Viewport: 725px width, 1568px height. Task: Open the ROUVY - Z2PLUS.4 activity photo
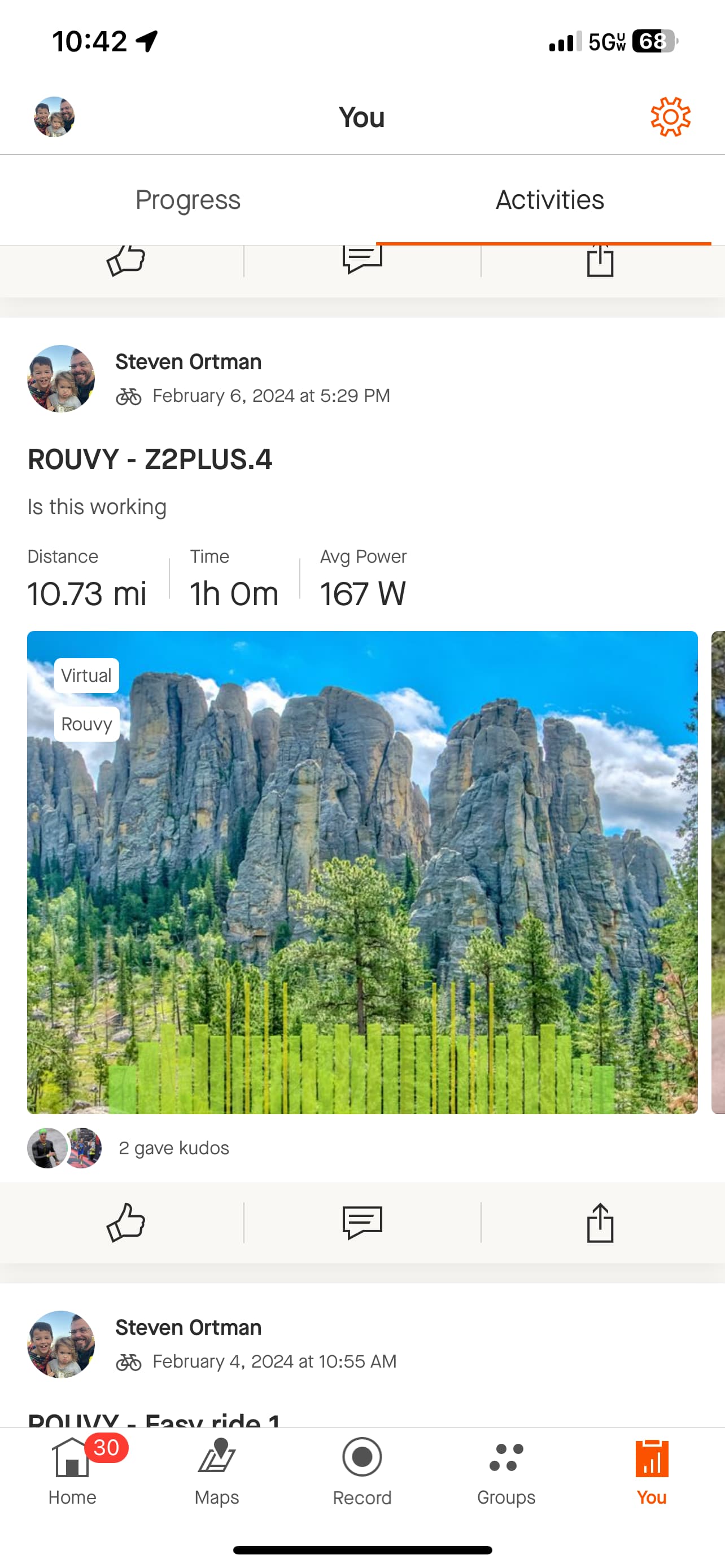click(362, 872)
